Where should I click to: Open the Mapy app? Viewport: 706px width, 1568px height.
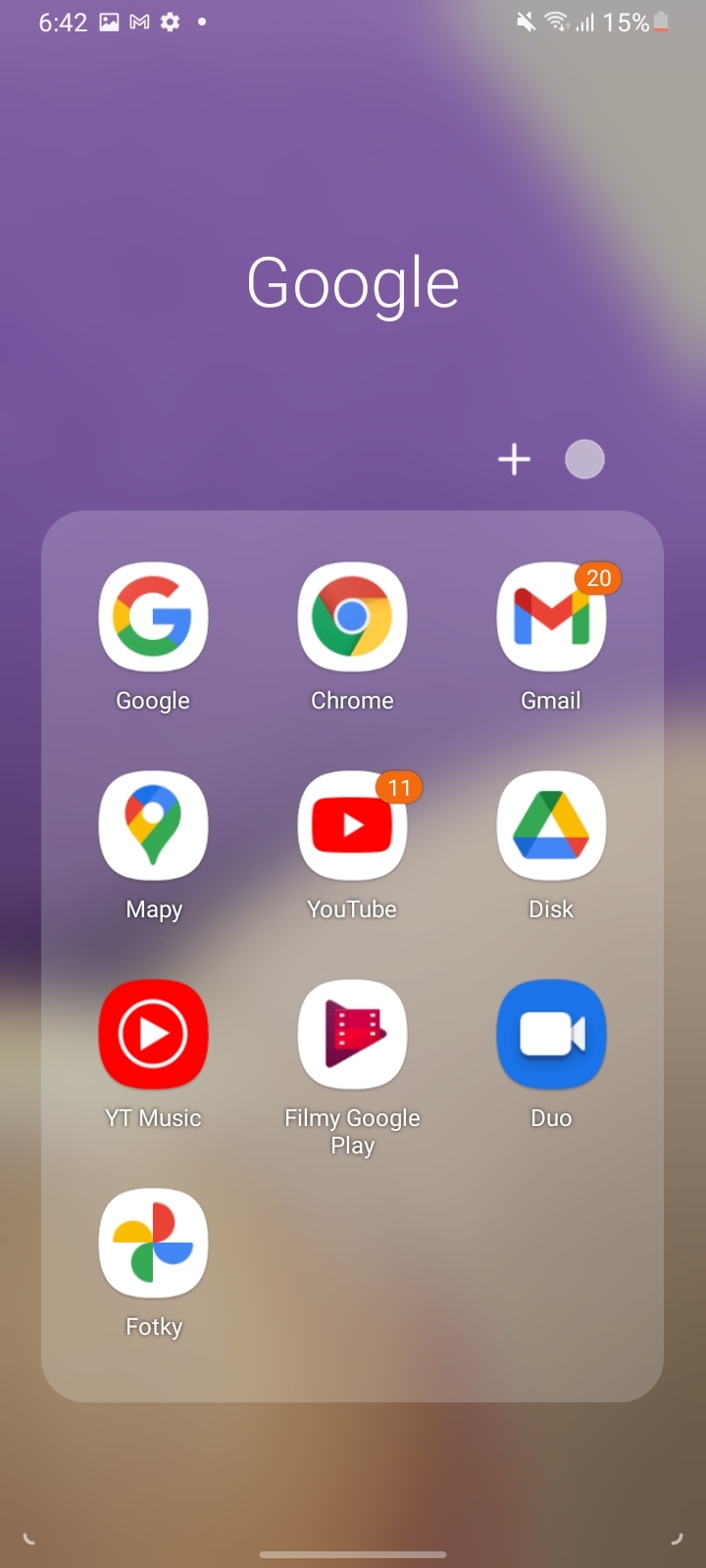(x=153, y=825)
